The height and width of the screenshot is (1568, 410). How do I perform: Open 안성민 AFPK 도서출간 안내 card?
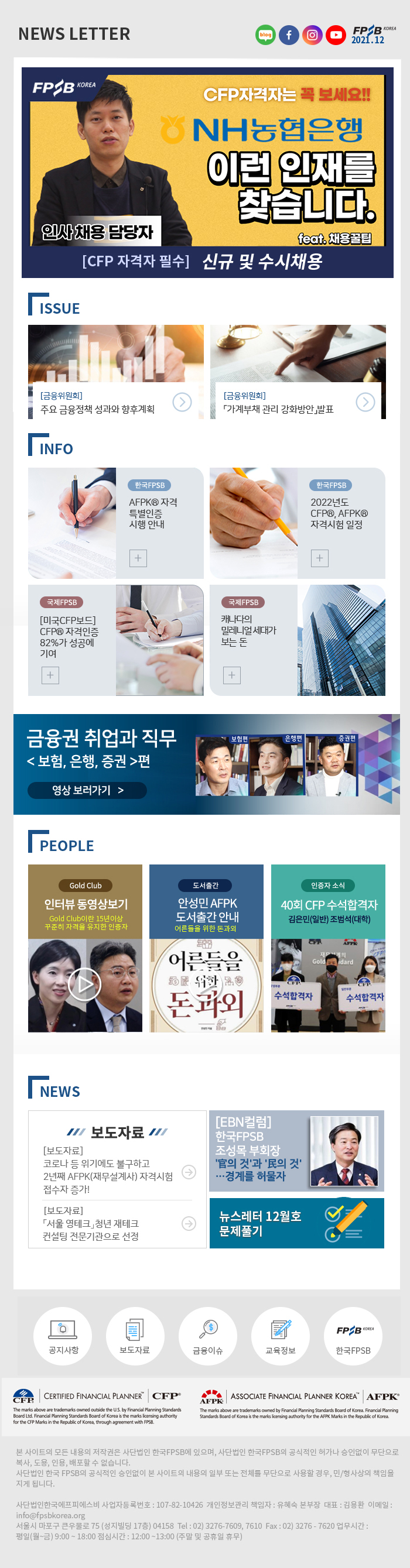click(x=207, y=948)
